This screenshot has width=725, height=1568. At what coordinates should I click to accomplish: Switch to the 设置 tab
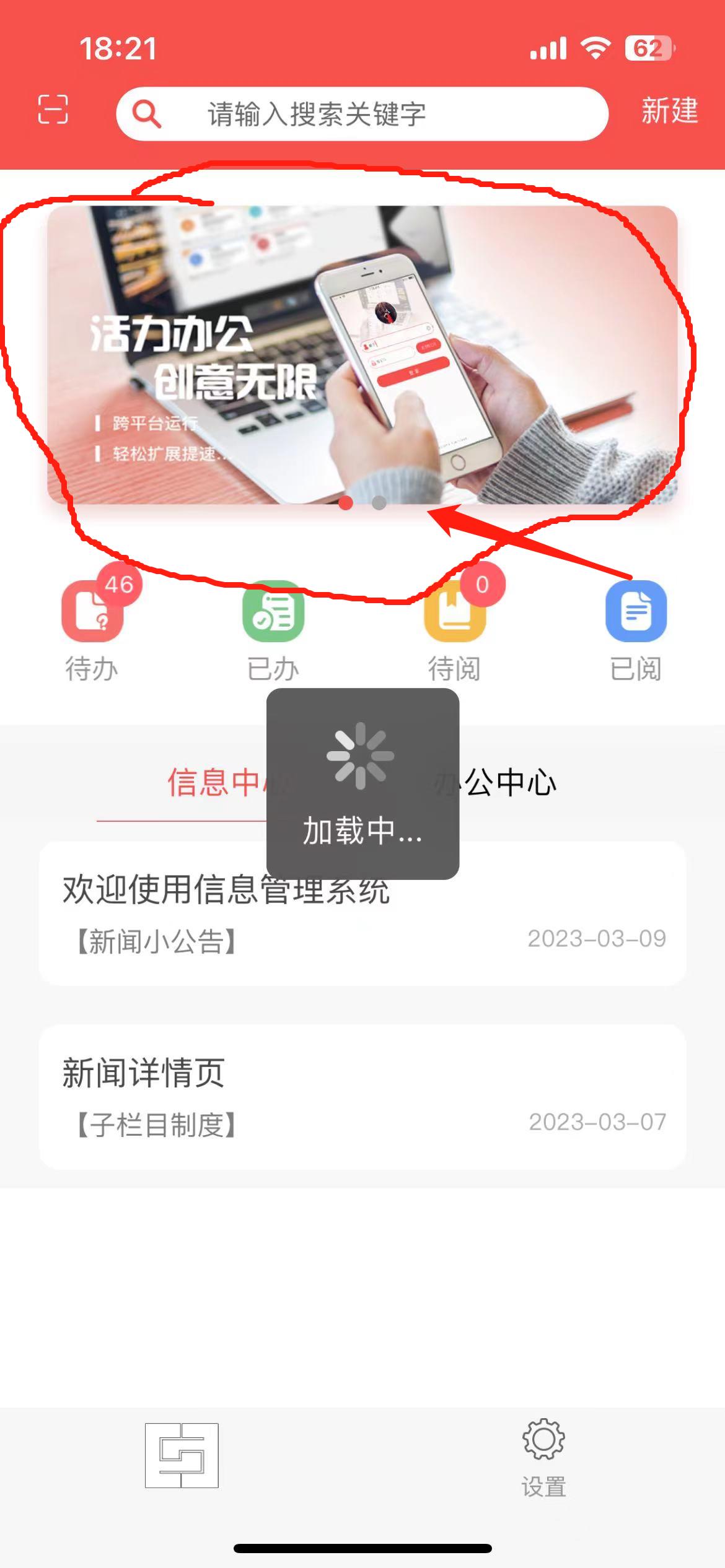click(543, 1458)
